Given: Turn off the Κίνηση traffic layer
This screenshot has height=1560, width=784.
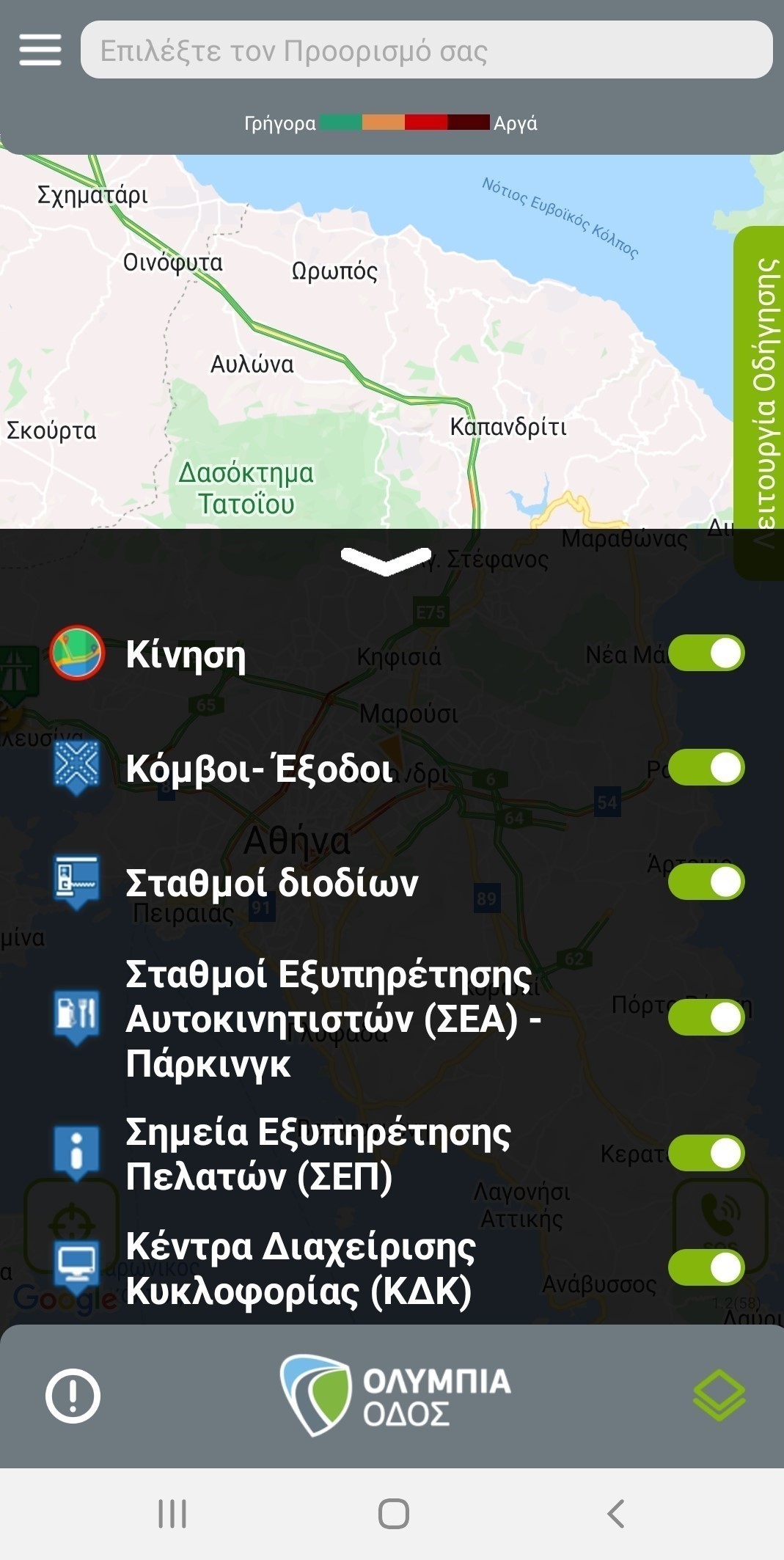Looking at the screenshot, I should [x=706, y=653].
